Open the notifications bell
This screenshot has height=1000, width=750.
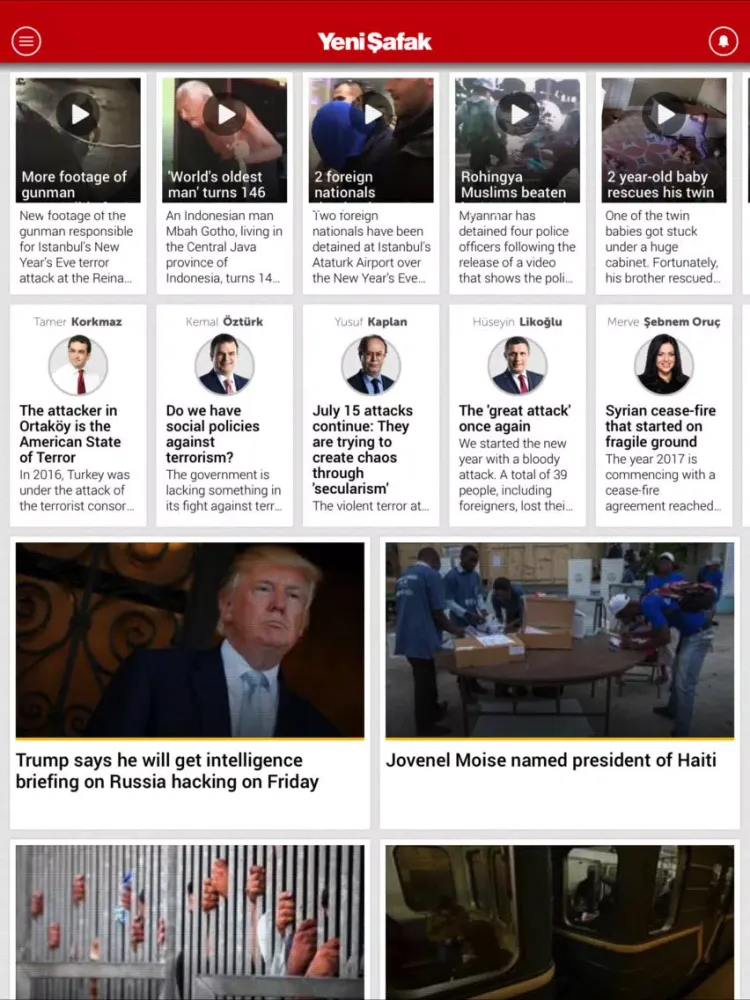pyautogui.click(x=723, y=41)
